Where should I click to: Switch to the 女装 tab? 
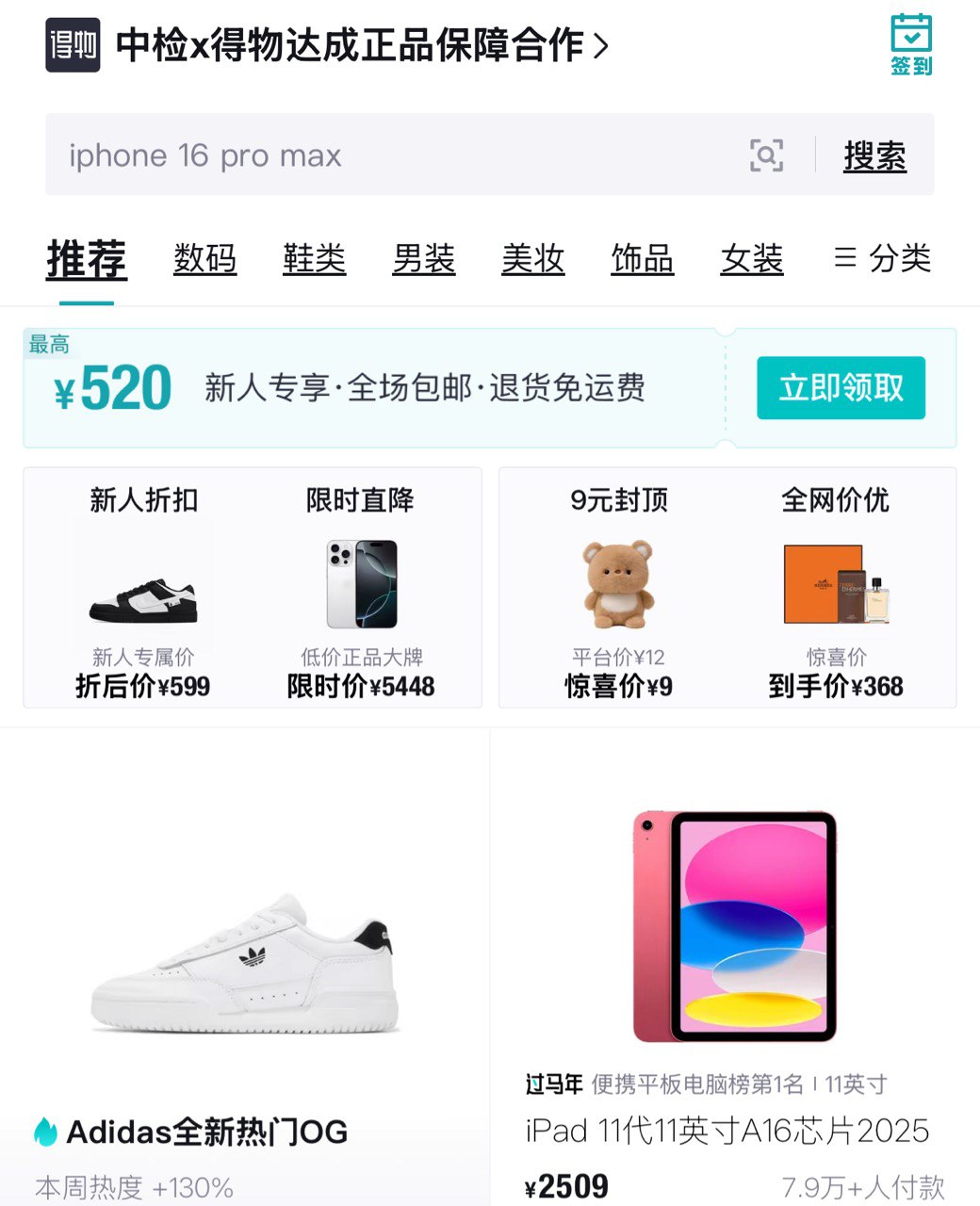(x=751, y=259)
